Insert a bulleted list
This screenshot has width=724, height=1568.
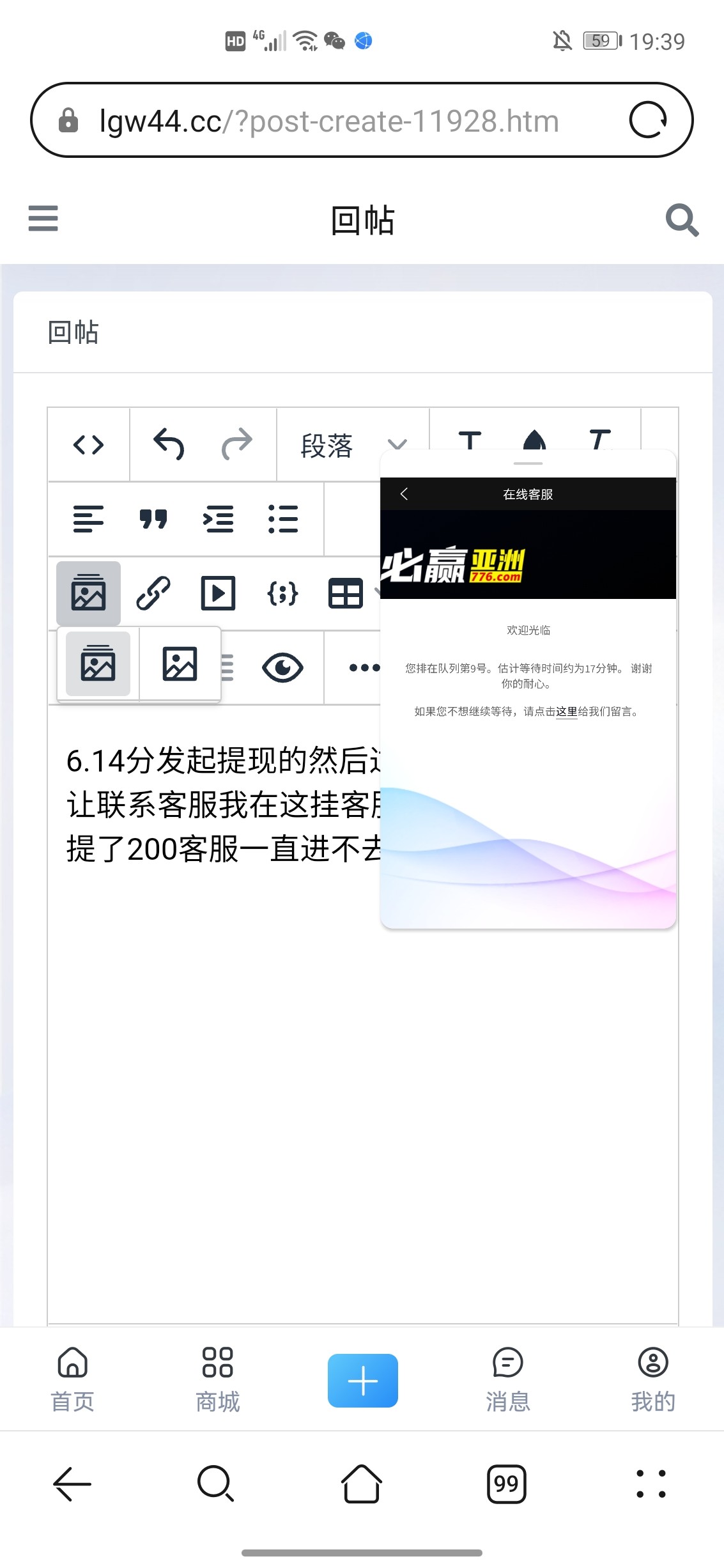(x=283, y=518)
